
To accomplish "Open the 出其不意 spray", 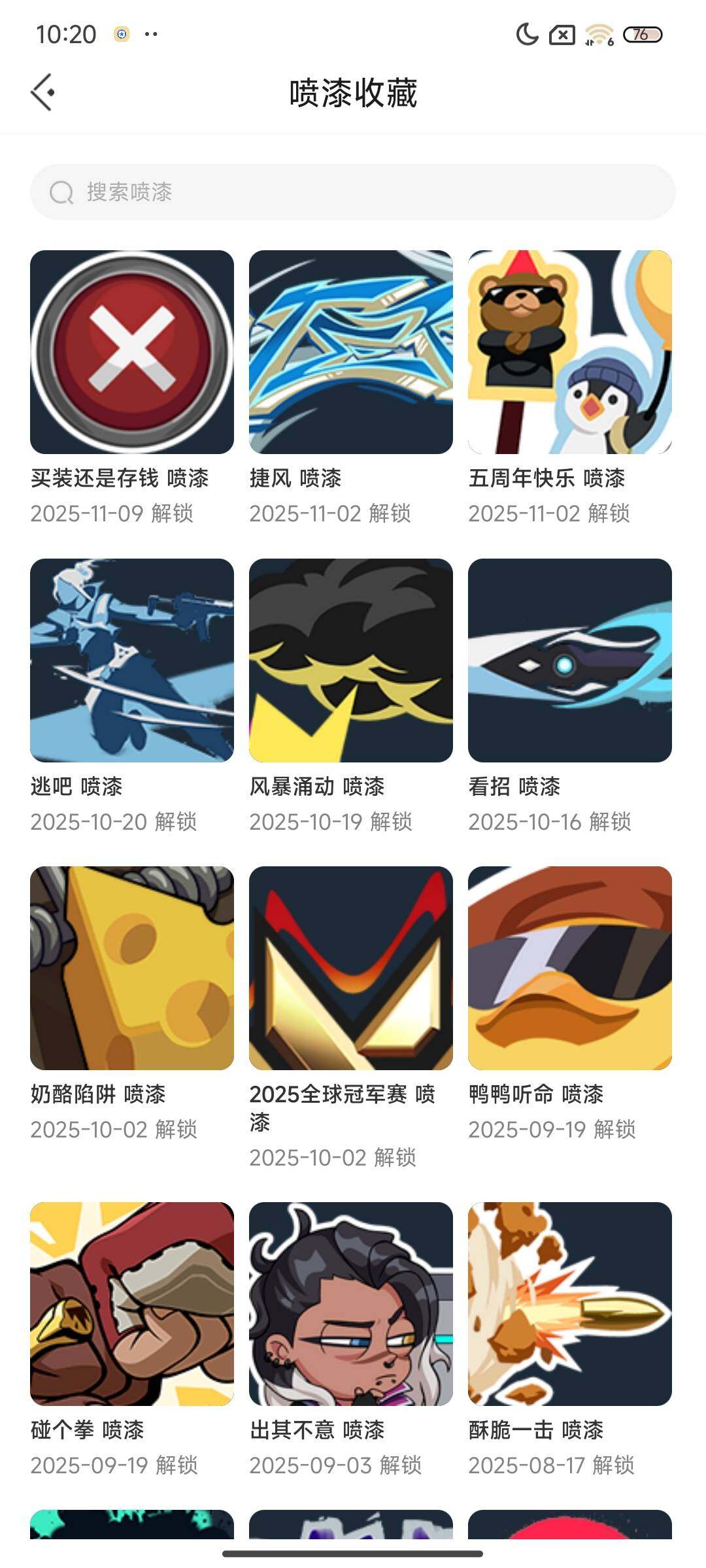I will [351, 1303].
